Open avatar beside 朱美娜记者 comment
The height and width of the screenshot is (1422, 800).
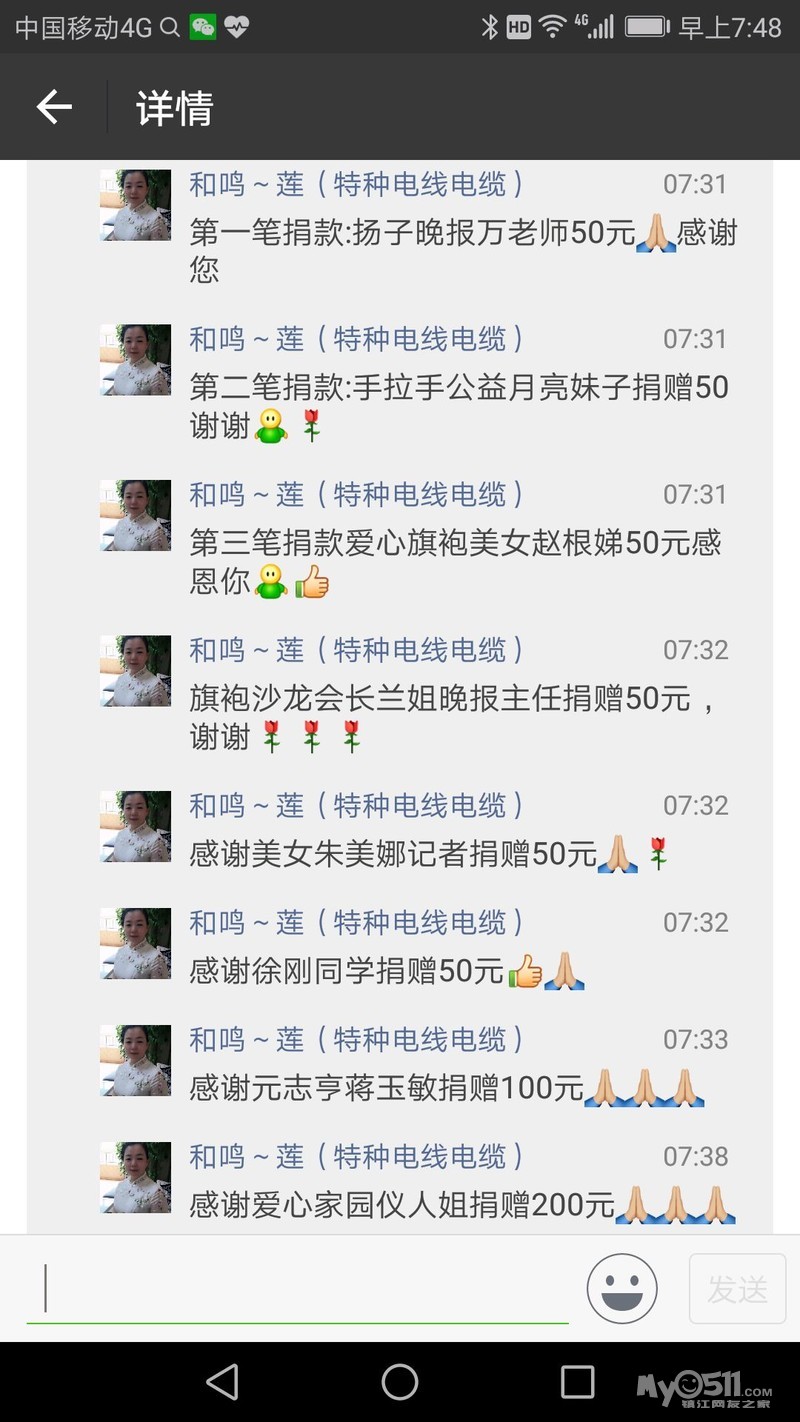(135, 826)
